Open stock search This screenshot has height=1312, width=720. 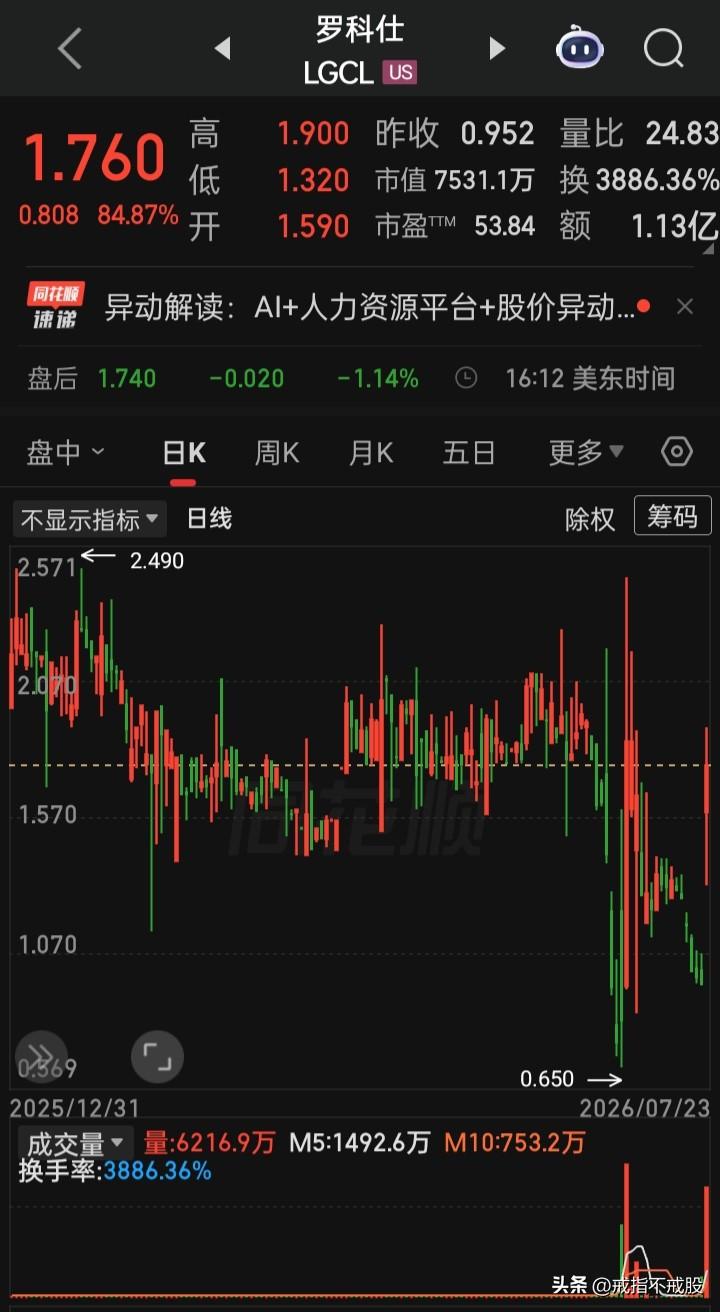(x=663, y=48)
